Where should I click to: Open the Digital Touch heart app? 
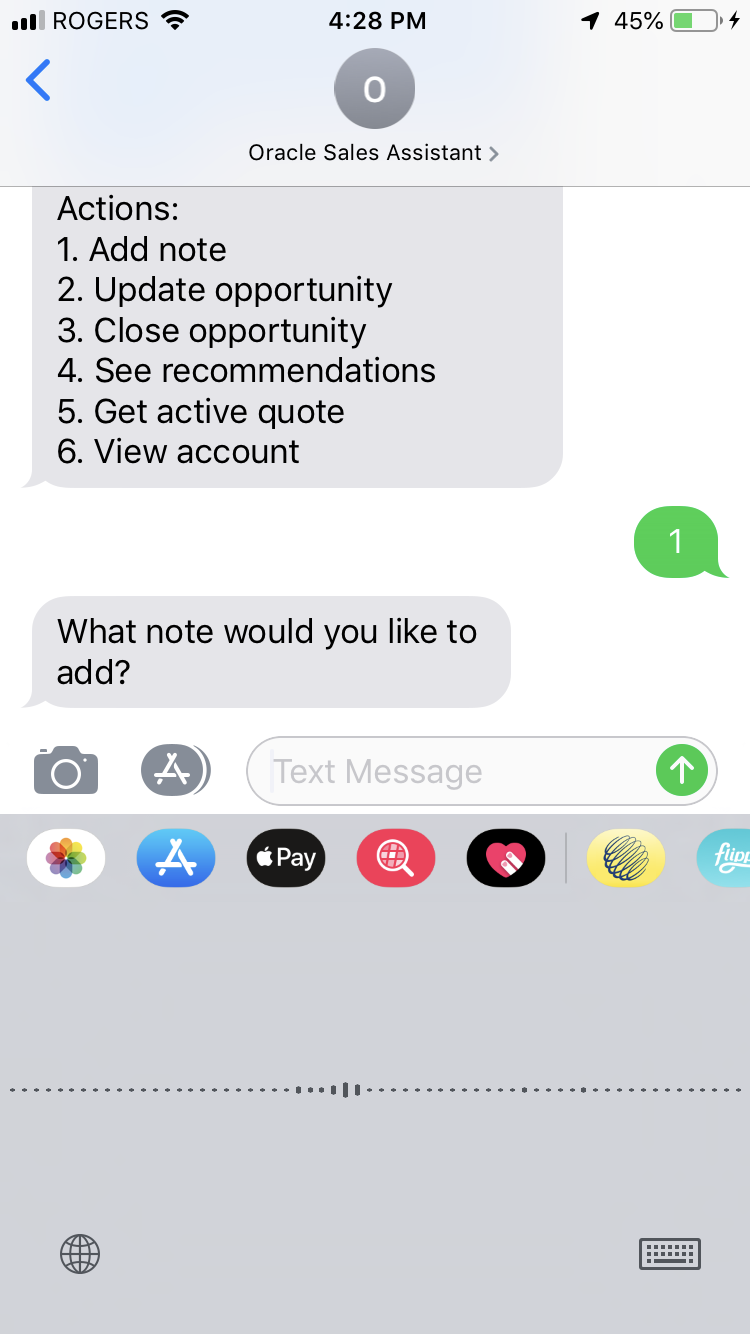506,858
